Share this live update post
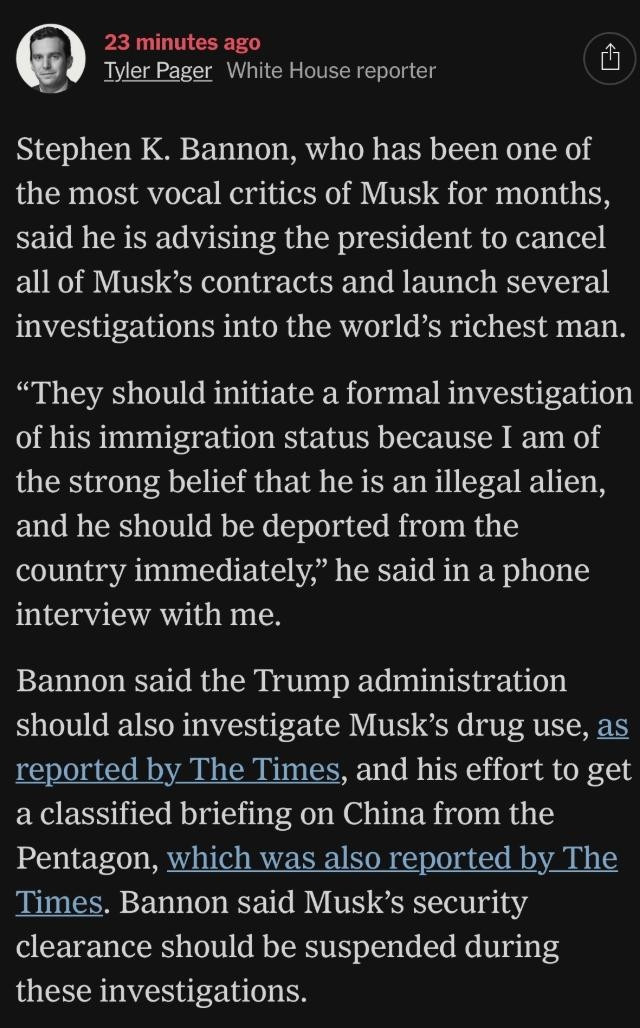 [x=610, y=58]
